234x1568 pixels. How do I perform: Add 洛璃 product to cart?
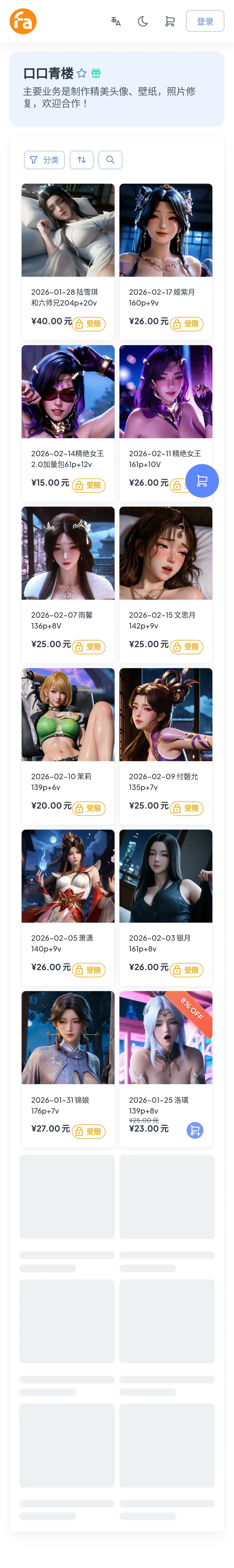click(194, 1130)
